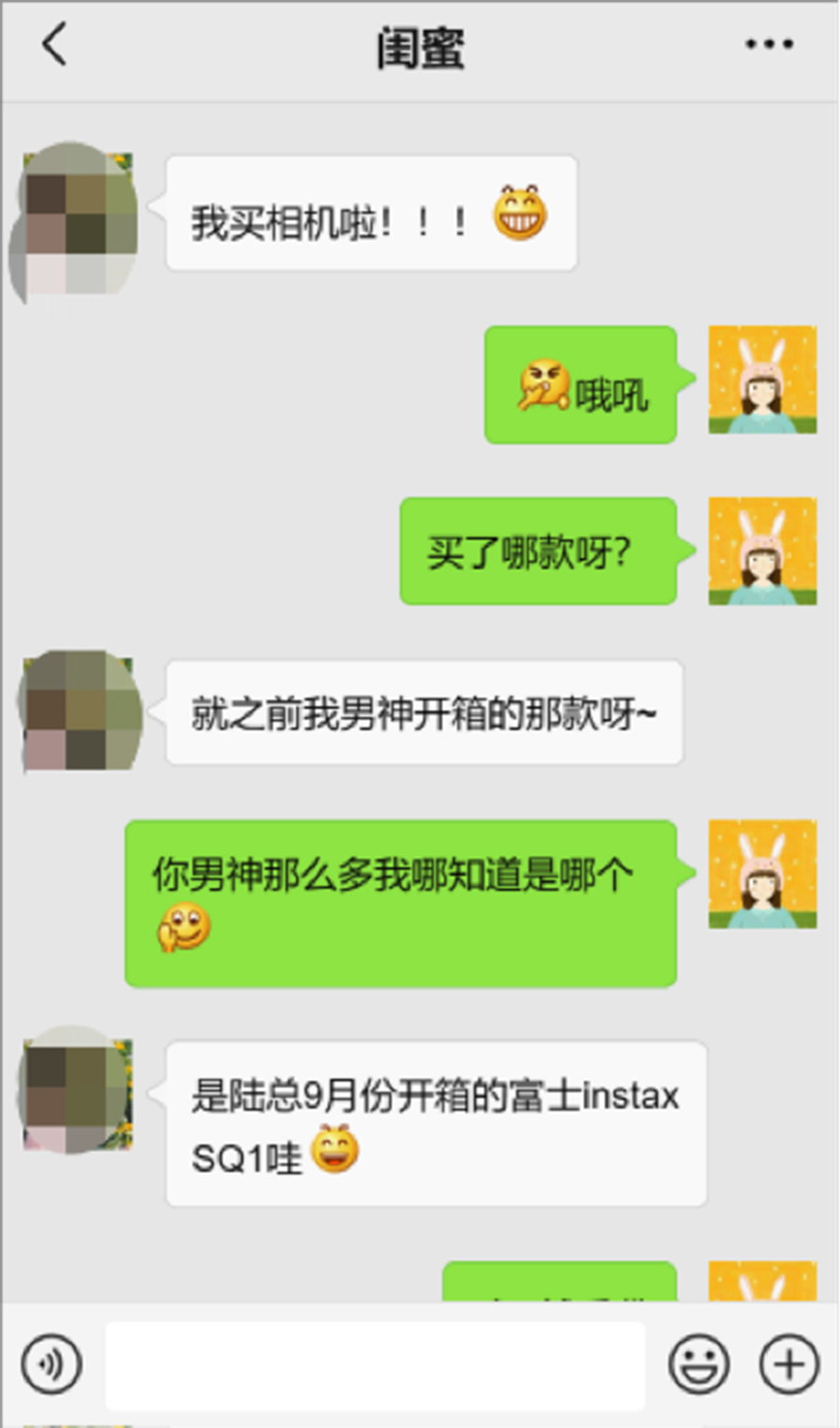Open the friend's avatar beside 我买相机啦
This screenshot has width=840, height=1428.
click(77, 220)
